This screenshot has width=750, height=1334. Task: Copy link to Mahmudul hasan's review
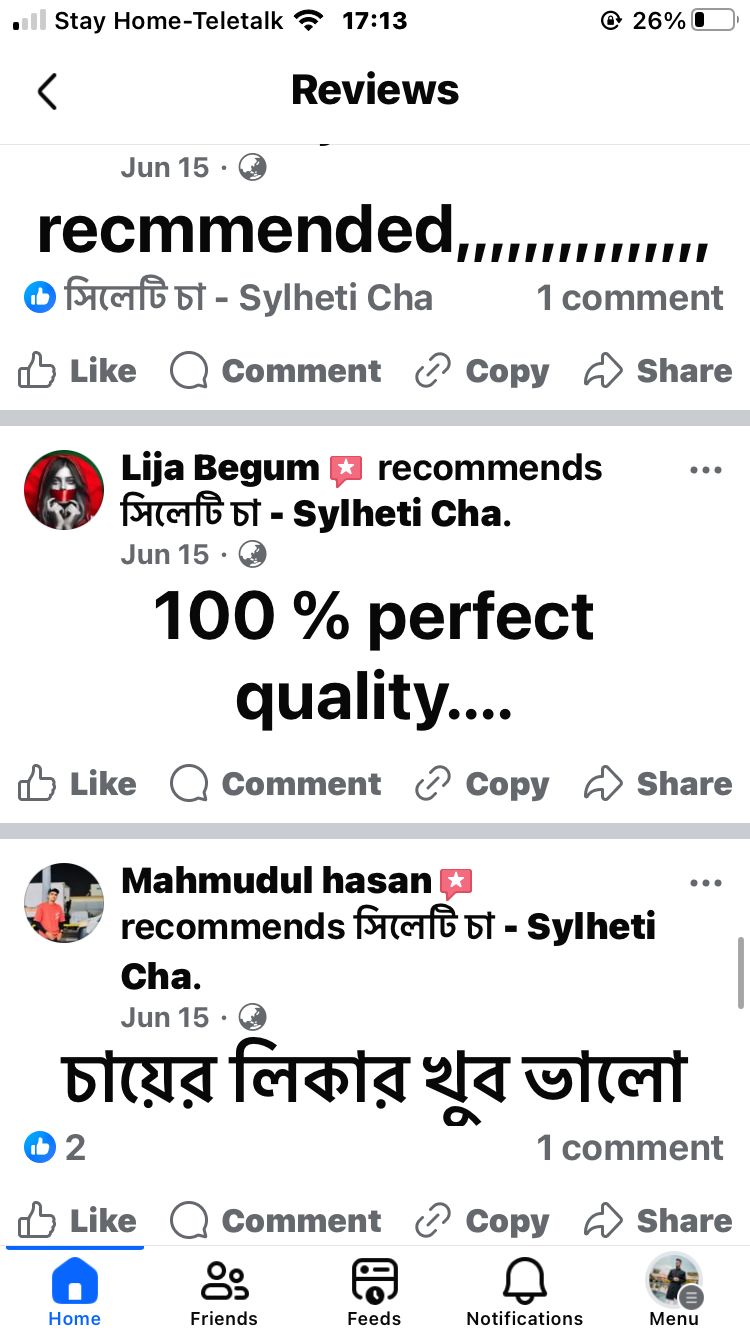point(482,1221)
